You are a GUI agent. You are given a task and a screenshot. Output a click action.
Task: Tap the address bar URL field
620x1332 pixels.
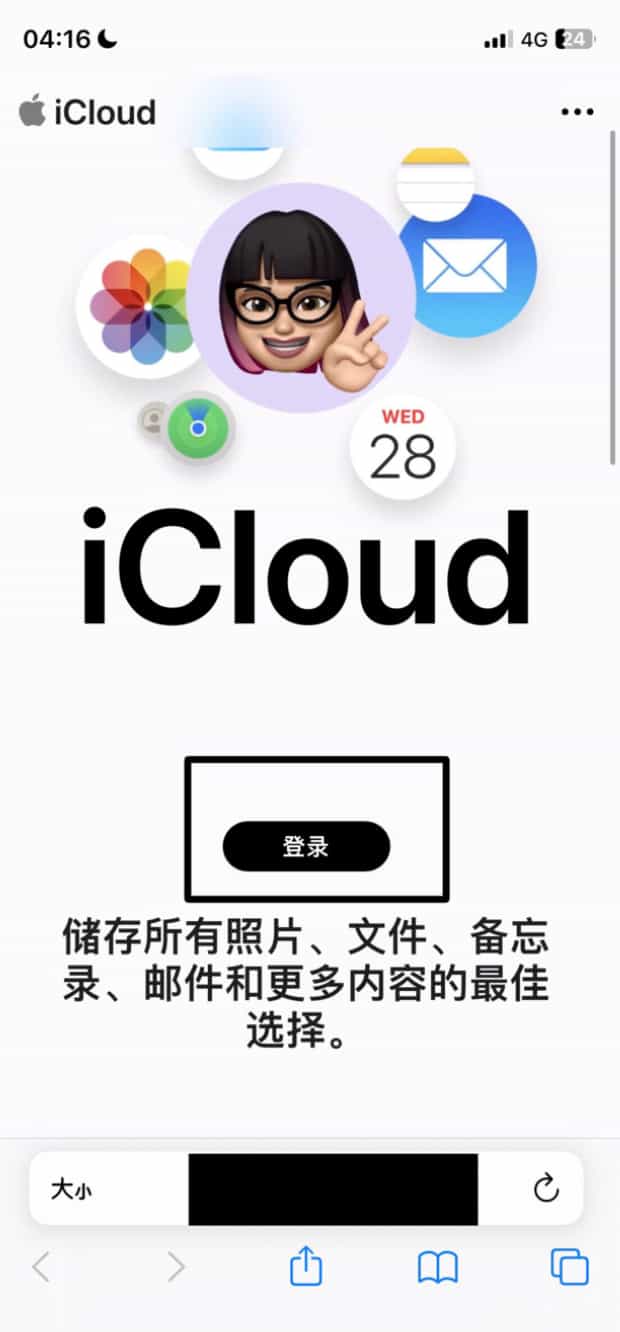[332, 1189]
